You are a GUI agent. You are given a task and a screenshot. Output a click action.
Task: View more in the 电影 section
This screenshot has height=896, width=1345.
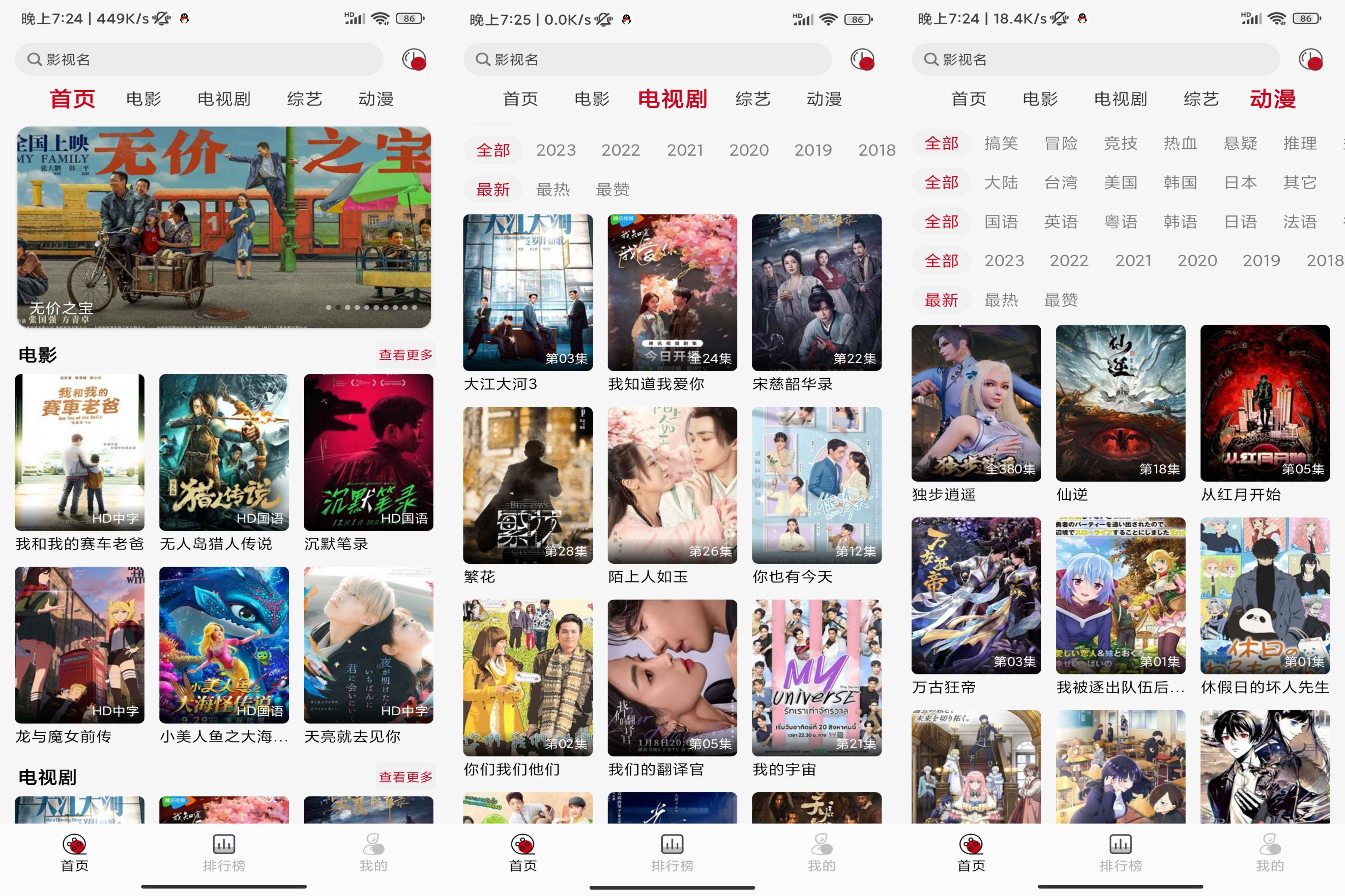405,355
